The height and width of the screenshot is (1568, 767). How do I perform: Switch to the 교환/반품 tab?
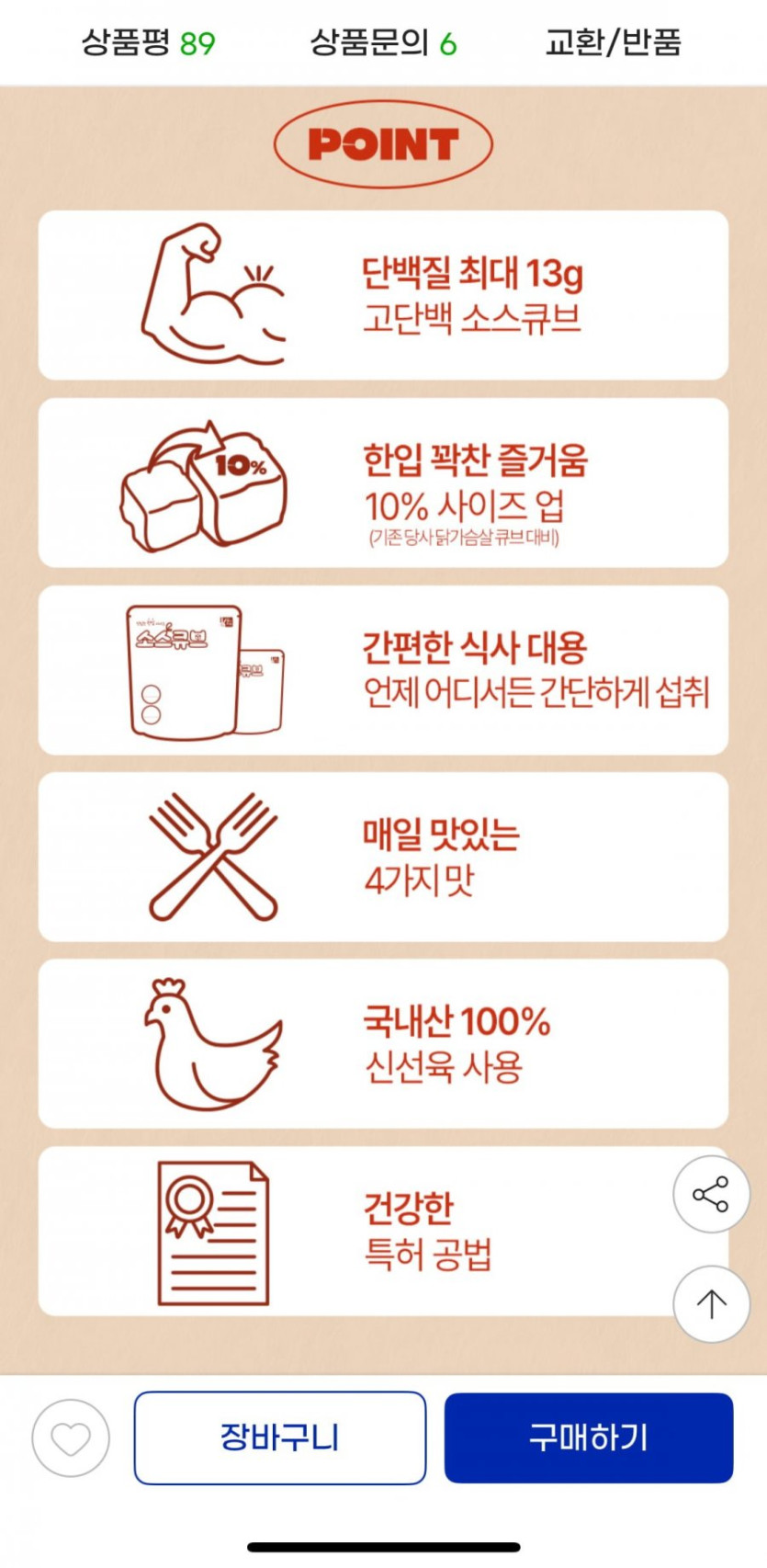pyautogui.click(x=613, y=42)
